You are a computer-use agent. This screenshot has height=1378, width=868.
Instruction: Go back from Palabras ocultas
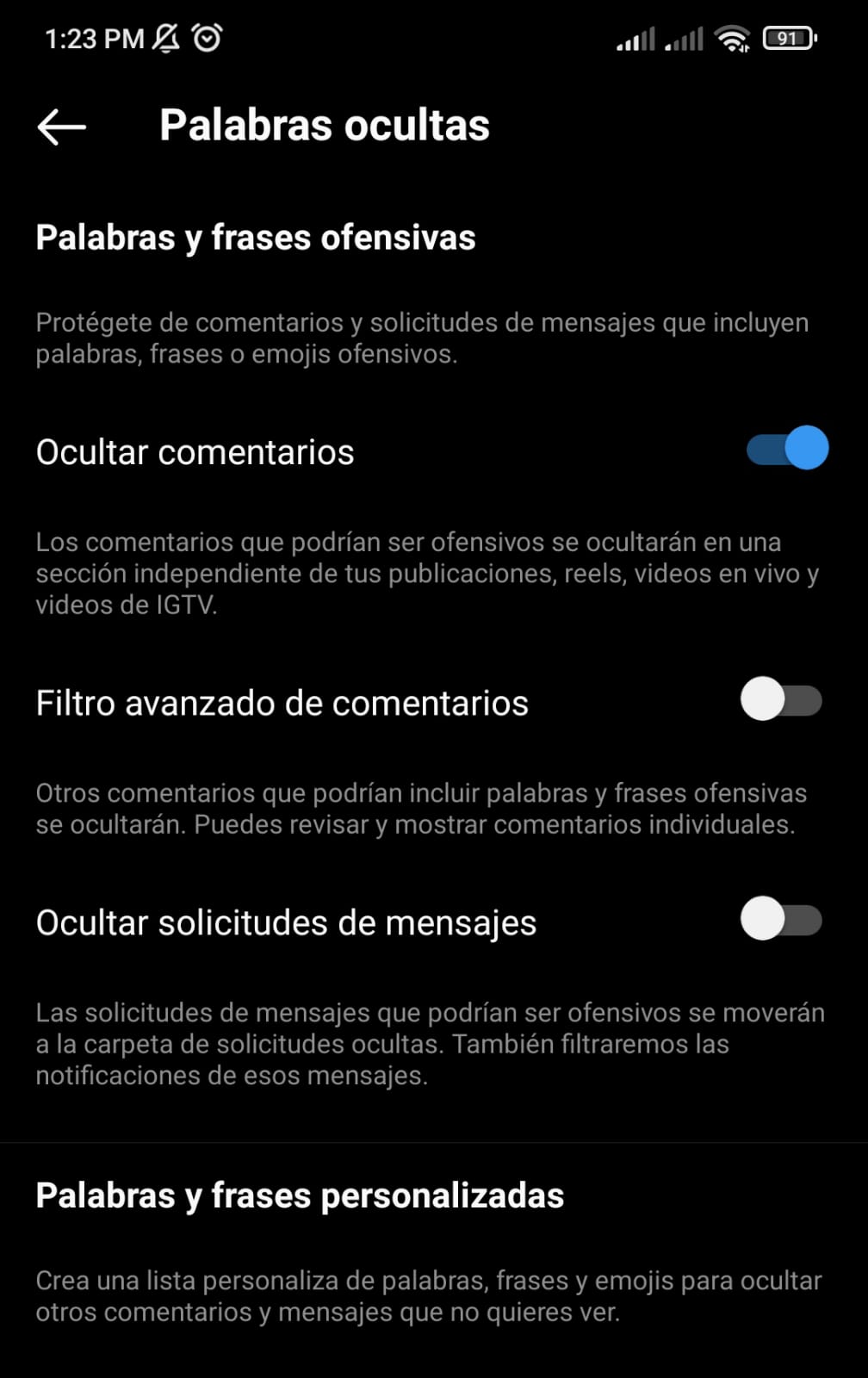coord(62,127)
